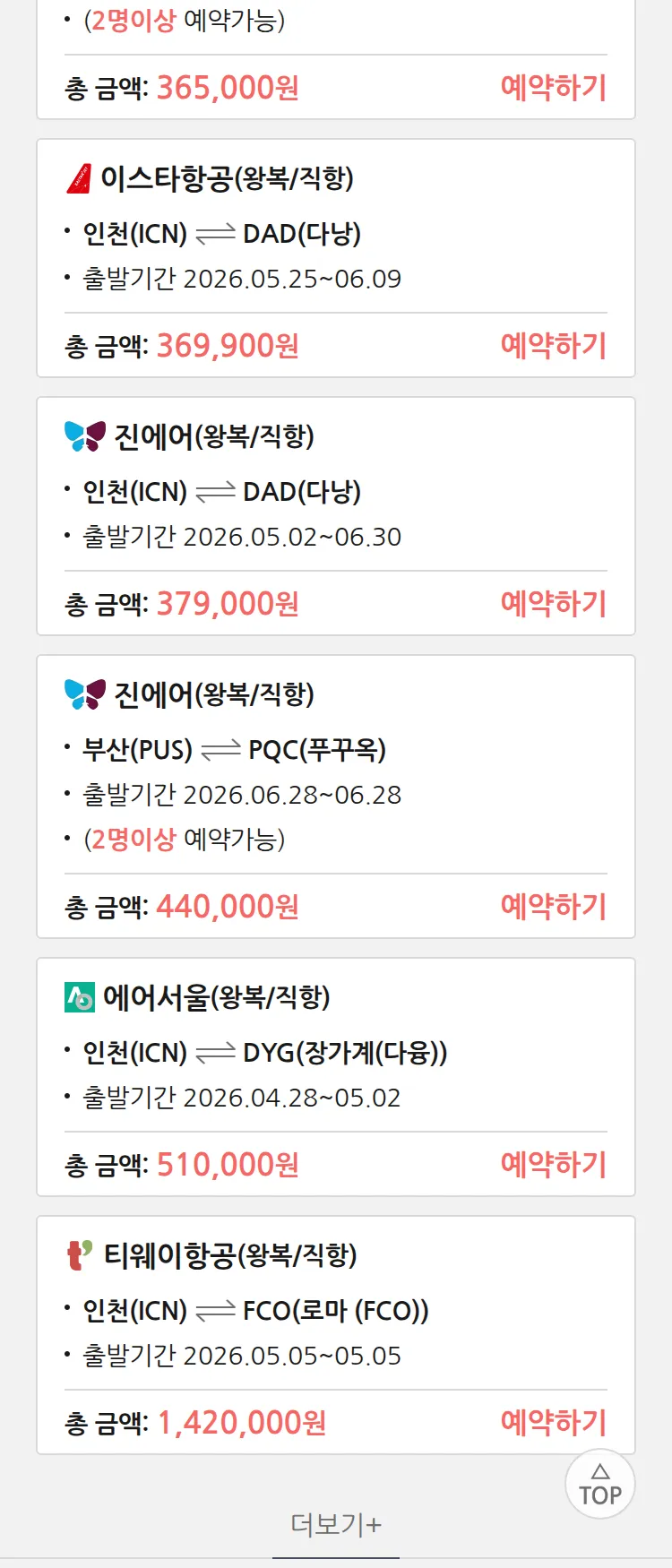Reserve the 진에어 다낭 379,000원 flight
The image size is (672, 1568).
click(x=553, y=604)
